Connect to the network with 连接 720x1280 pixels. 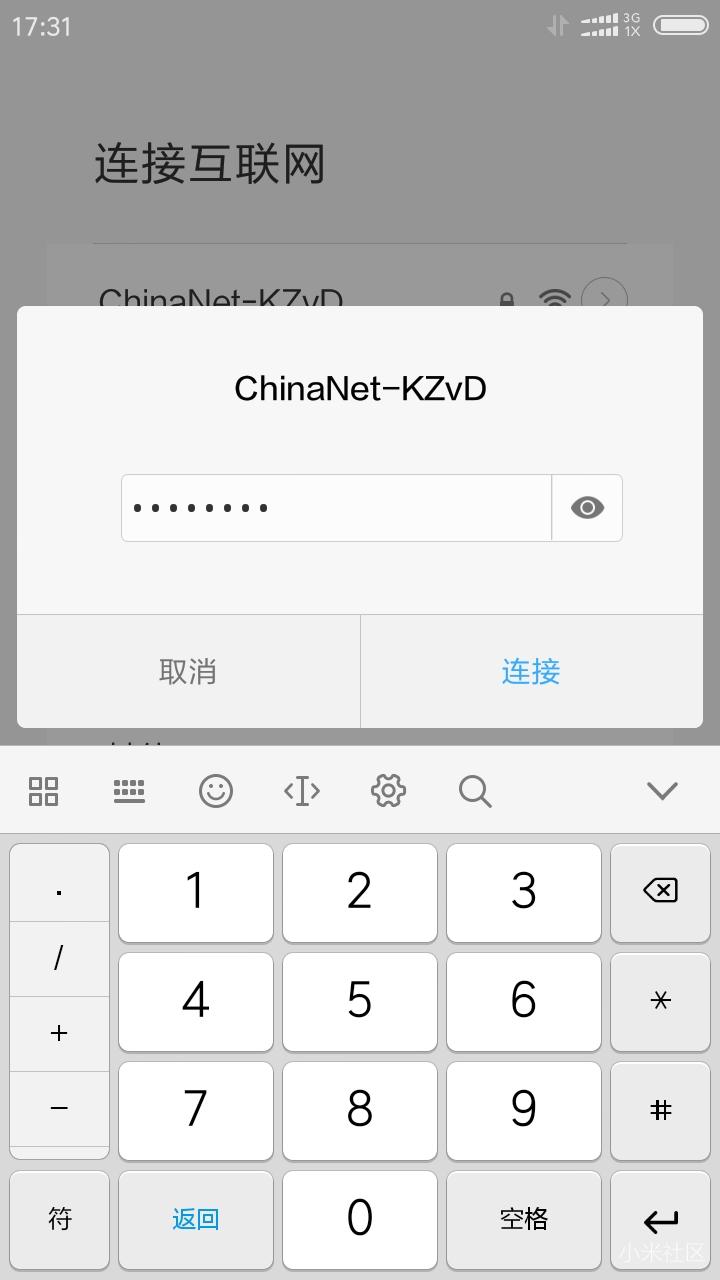coord(531,671)
